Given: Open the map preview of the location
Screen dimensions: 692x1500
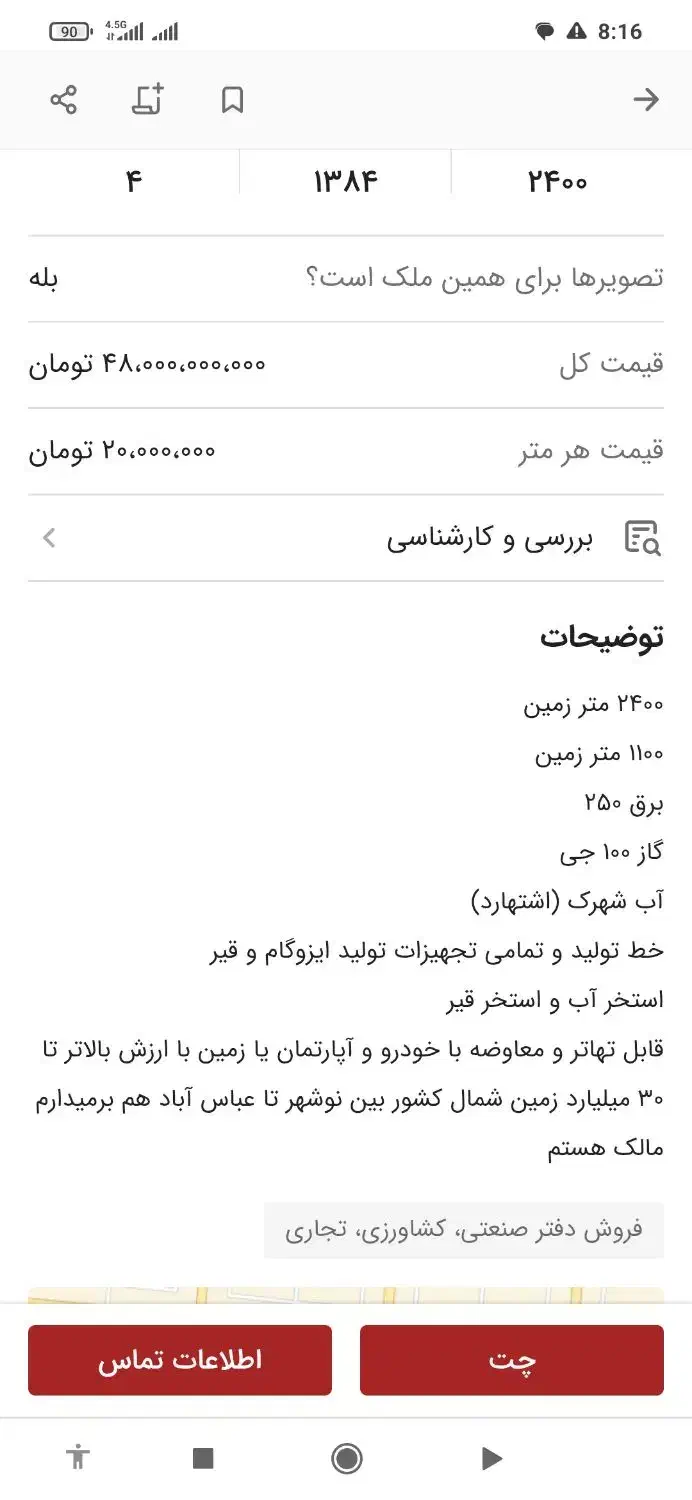Looking at the screenshot, I should click(x=346, y=1294).
